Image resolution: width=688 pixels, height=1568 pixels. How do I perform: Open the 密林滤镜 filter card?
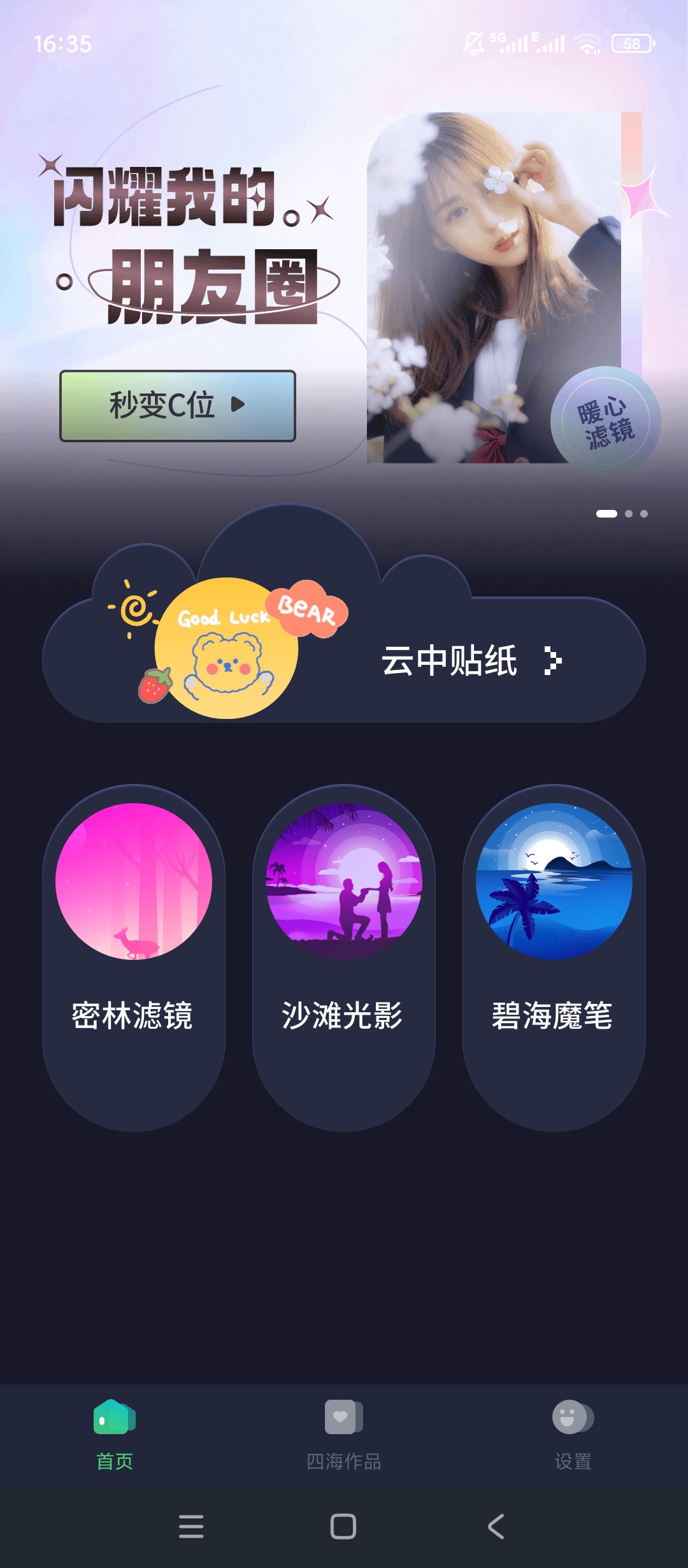click(134, 957)
